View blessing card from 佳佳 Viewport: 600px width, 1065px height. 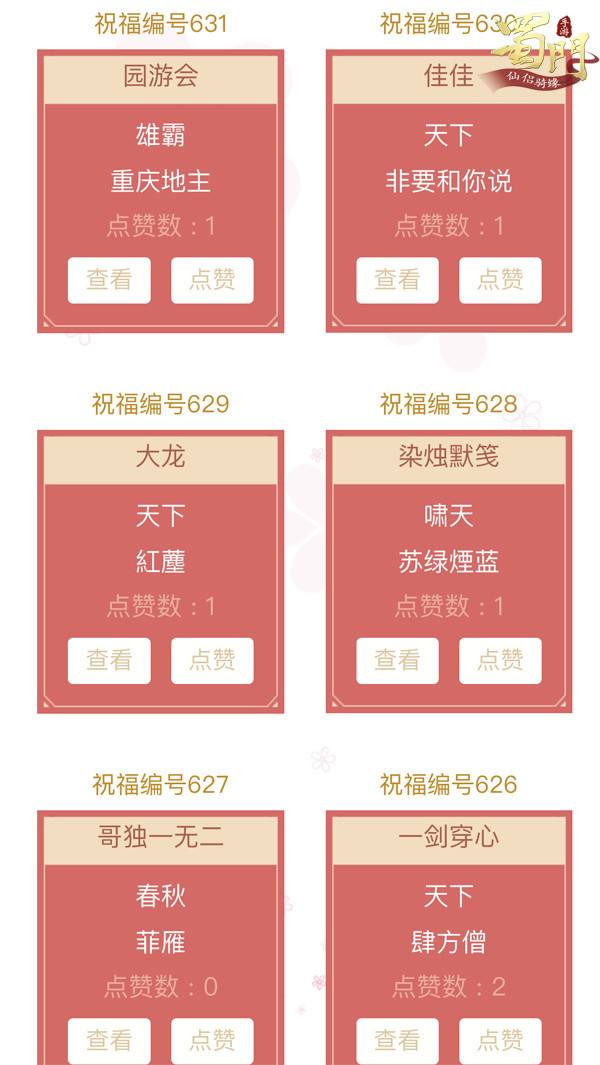[397, 280]
